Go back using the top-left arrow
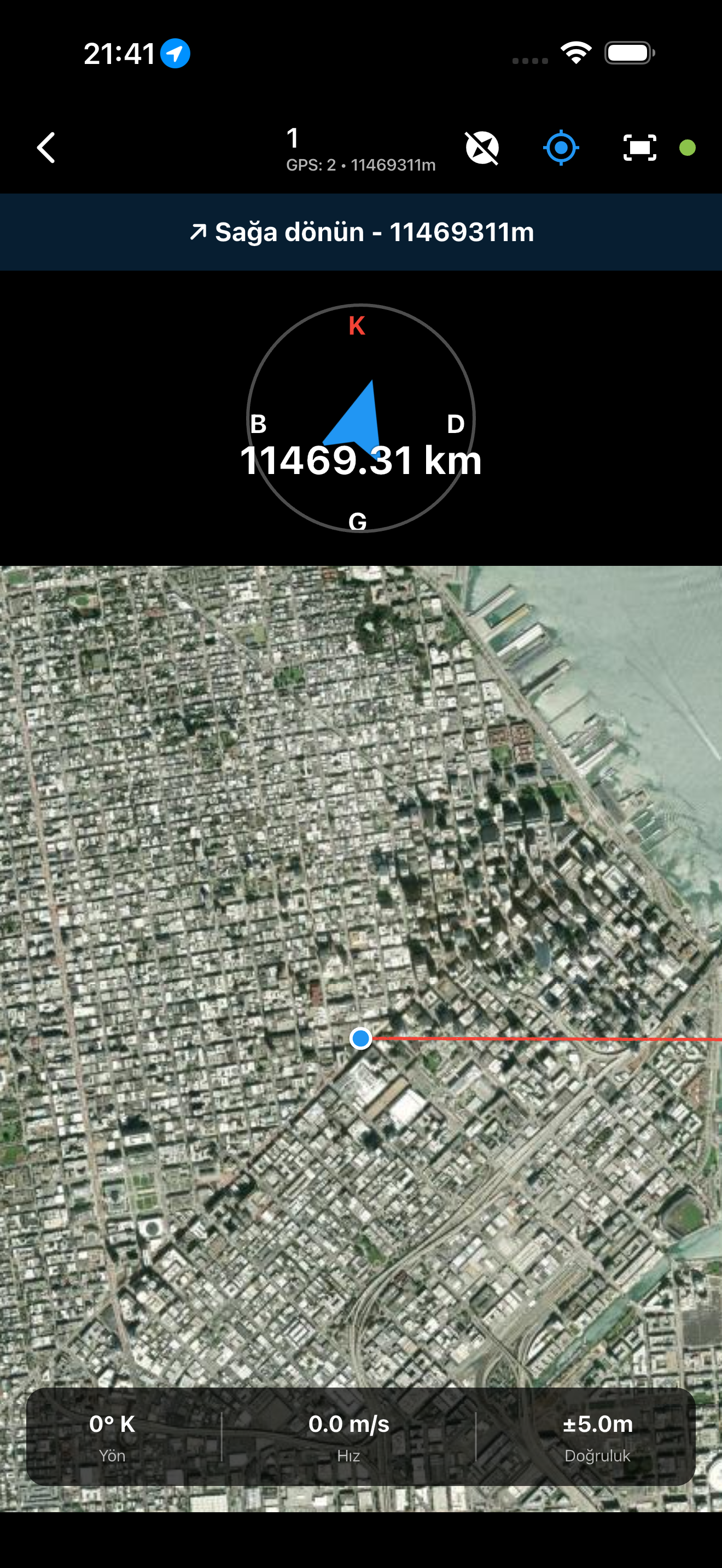Image resolution: width=722 pixels, height=1568 pixels. [46, 148]
